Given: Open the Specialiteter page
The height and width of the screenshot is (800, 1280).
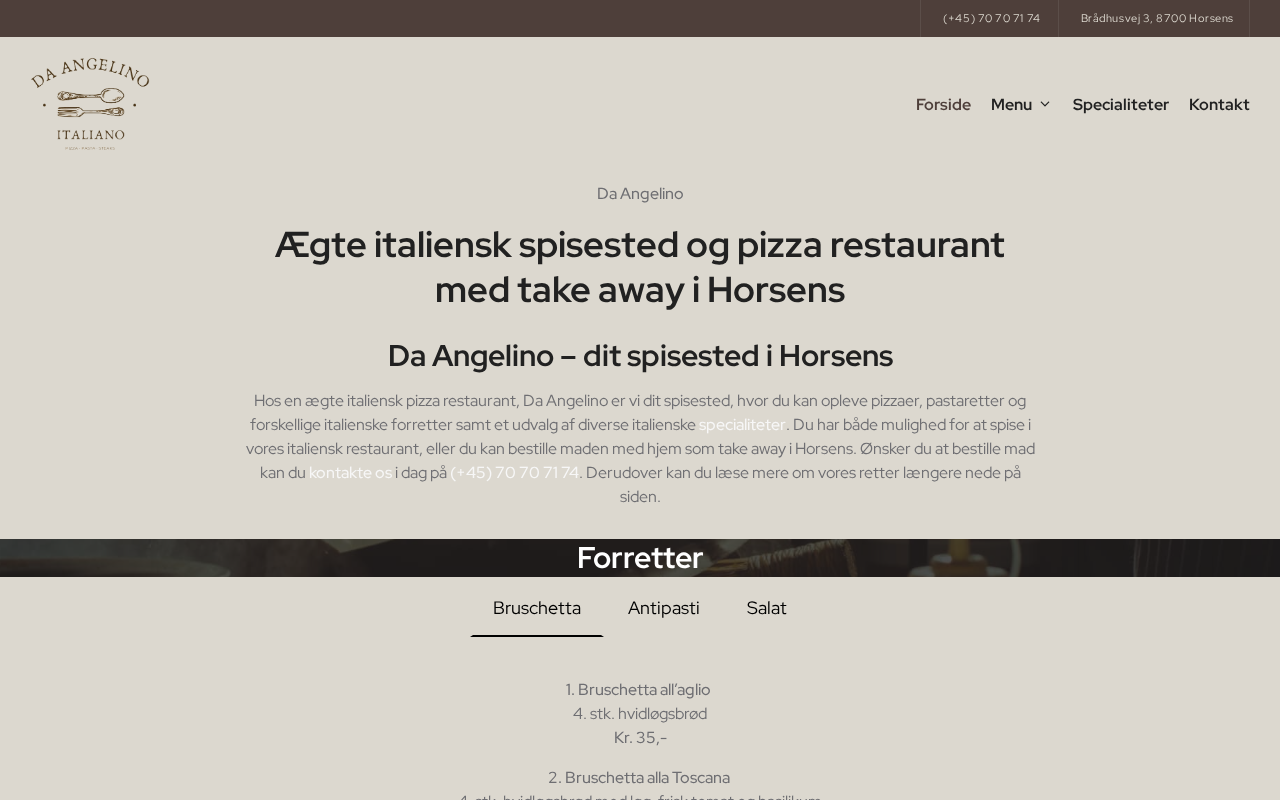Looking at the screenshot, I should [x=1120, y=104].
